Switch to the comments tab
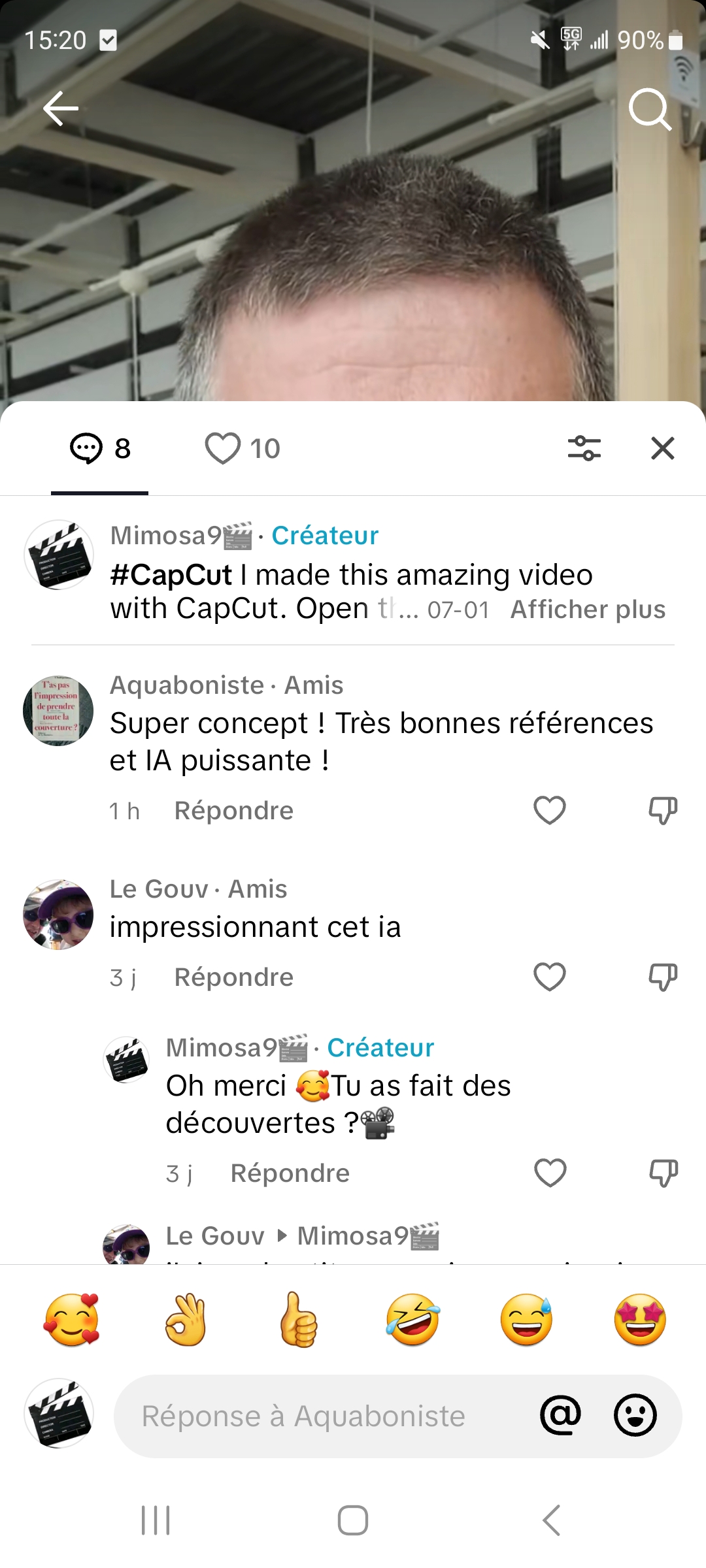 100,449
